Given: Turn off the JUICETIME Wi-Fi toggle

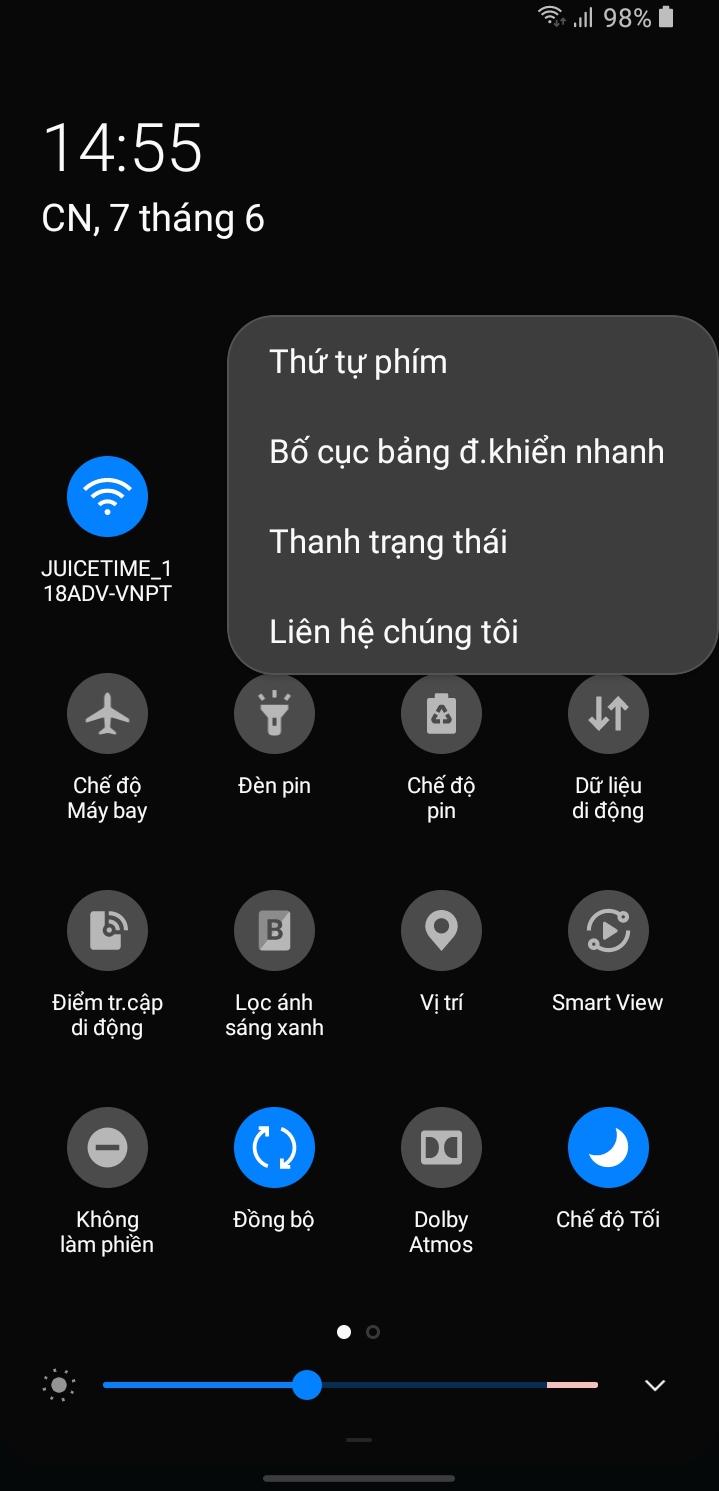Looking at the screenshot, I should 107,497.
